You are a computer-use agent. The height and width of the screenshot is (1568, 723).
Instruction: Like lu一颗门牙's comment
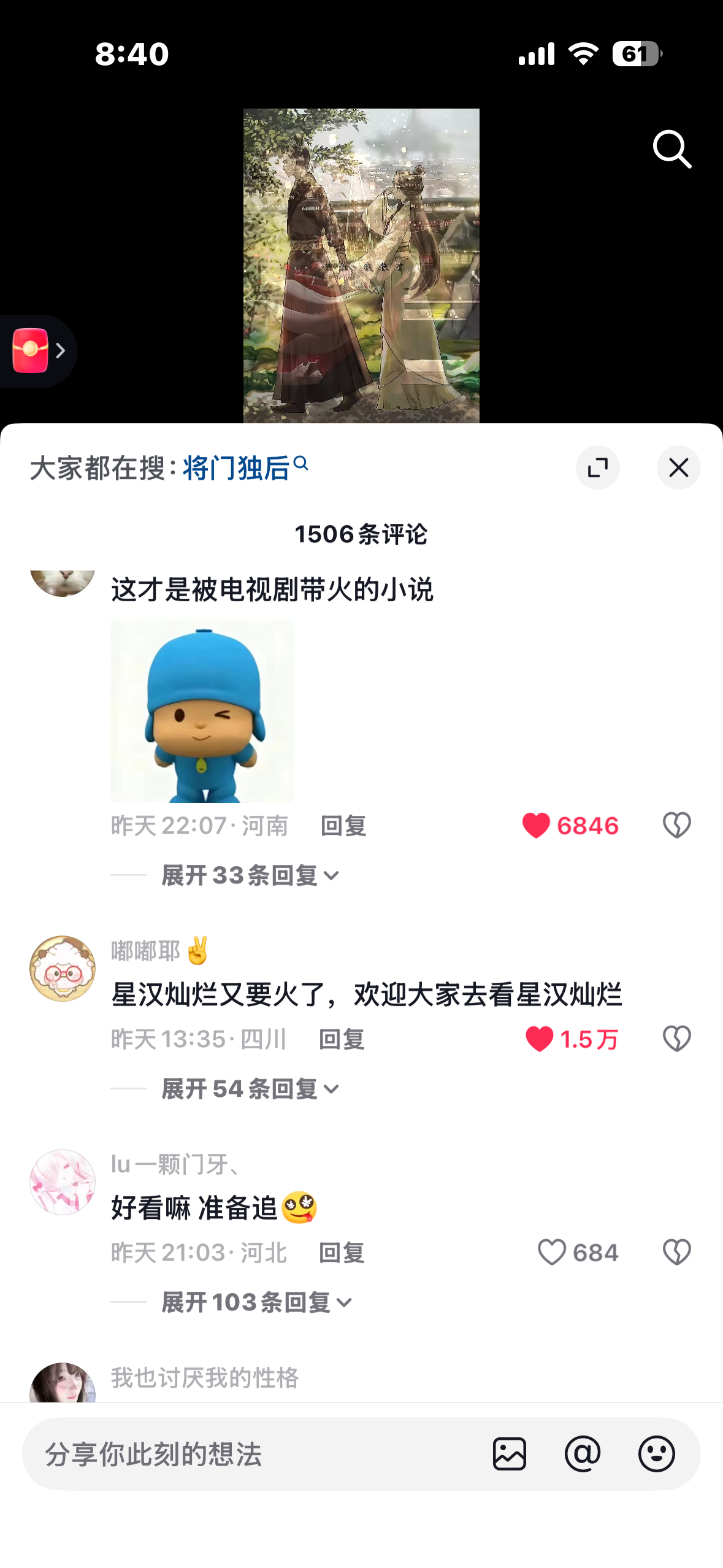[x=551, y=1251]
